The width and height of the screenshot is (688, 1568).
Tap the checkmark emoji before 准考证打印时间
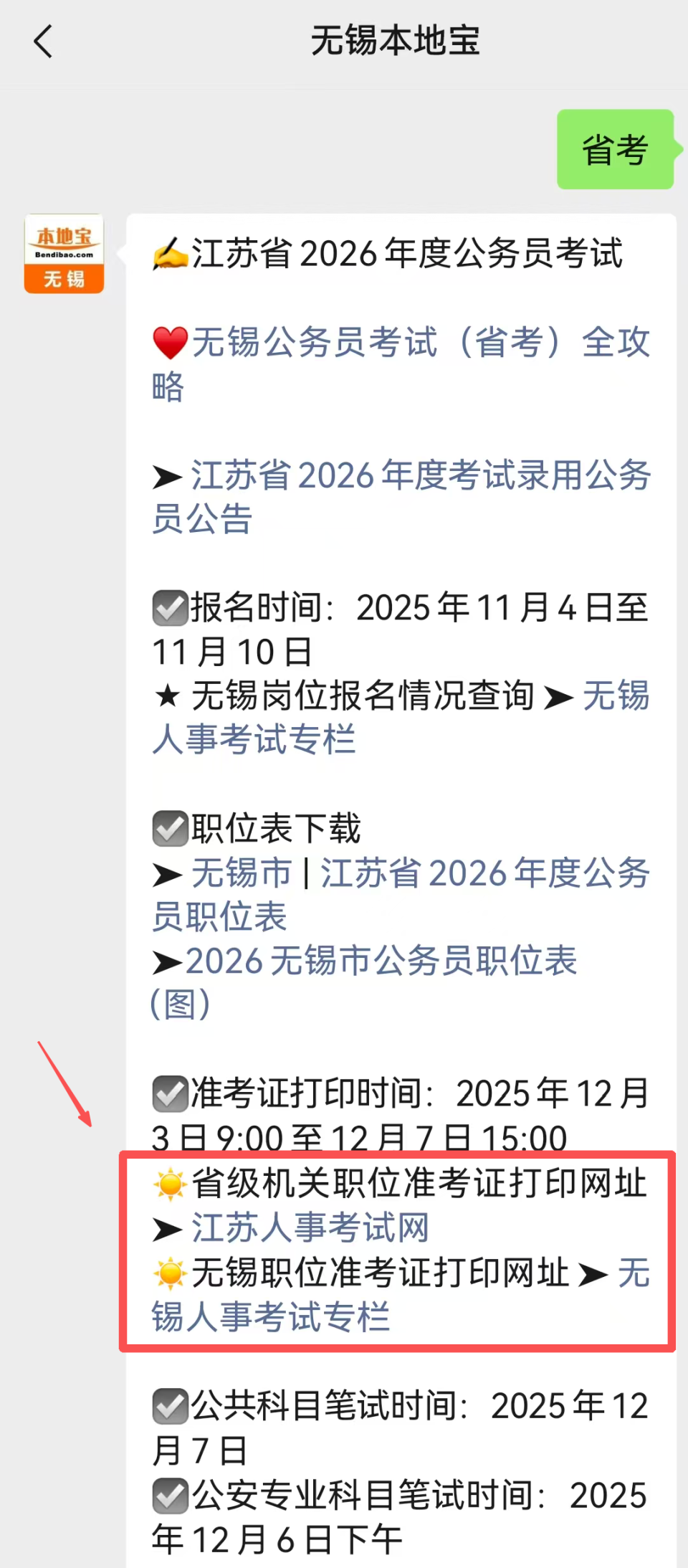(x=169, y=1093)
